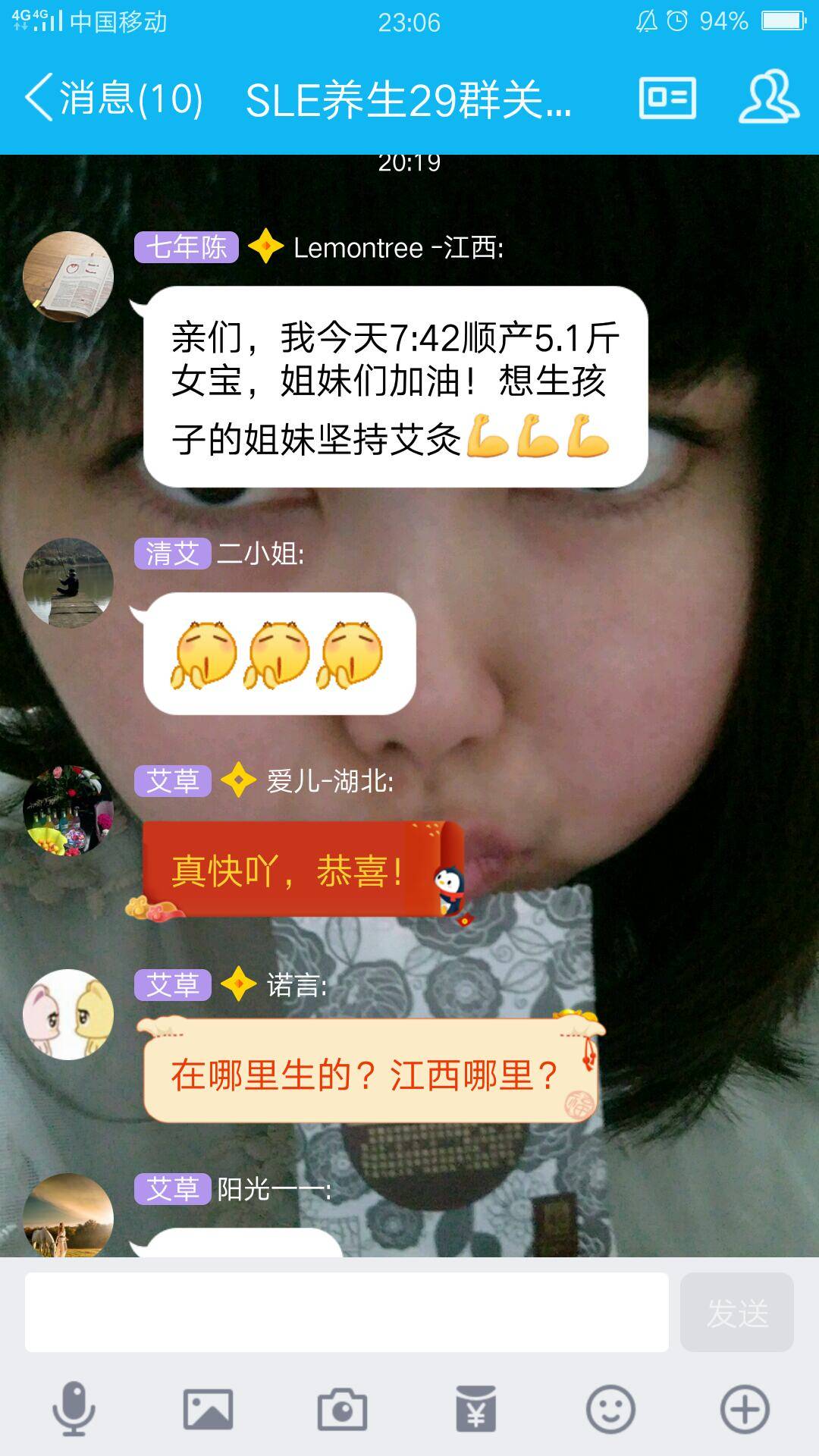Tap the message text input box

coord(347,1312)
